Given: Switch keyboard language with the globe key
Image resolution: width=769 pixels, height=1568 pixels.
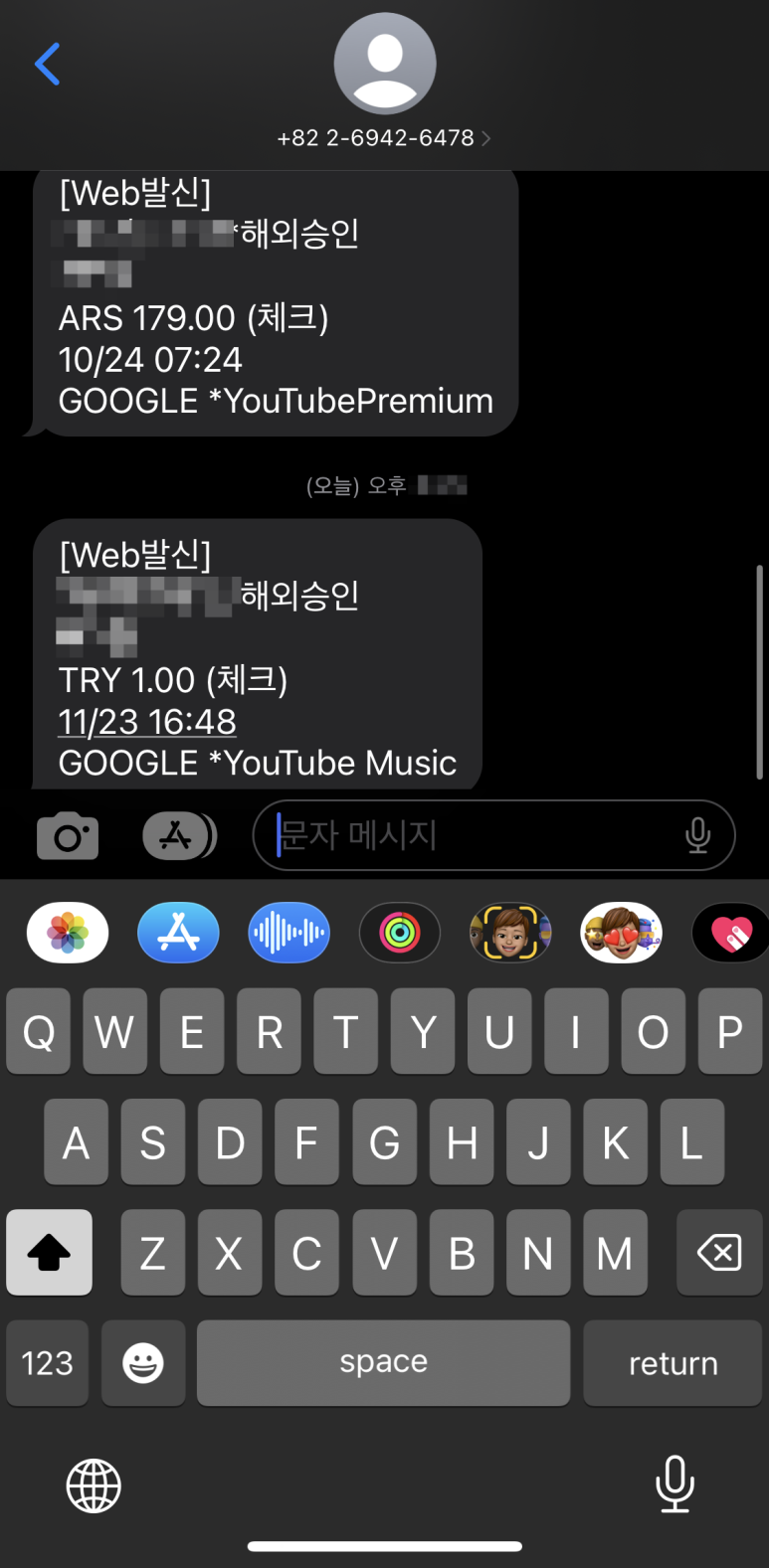Looking at the screenshot, I should [94, 1485].
